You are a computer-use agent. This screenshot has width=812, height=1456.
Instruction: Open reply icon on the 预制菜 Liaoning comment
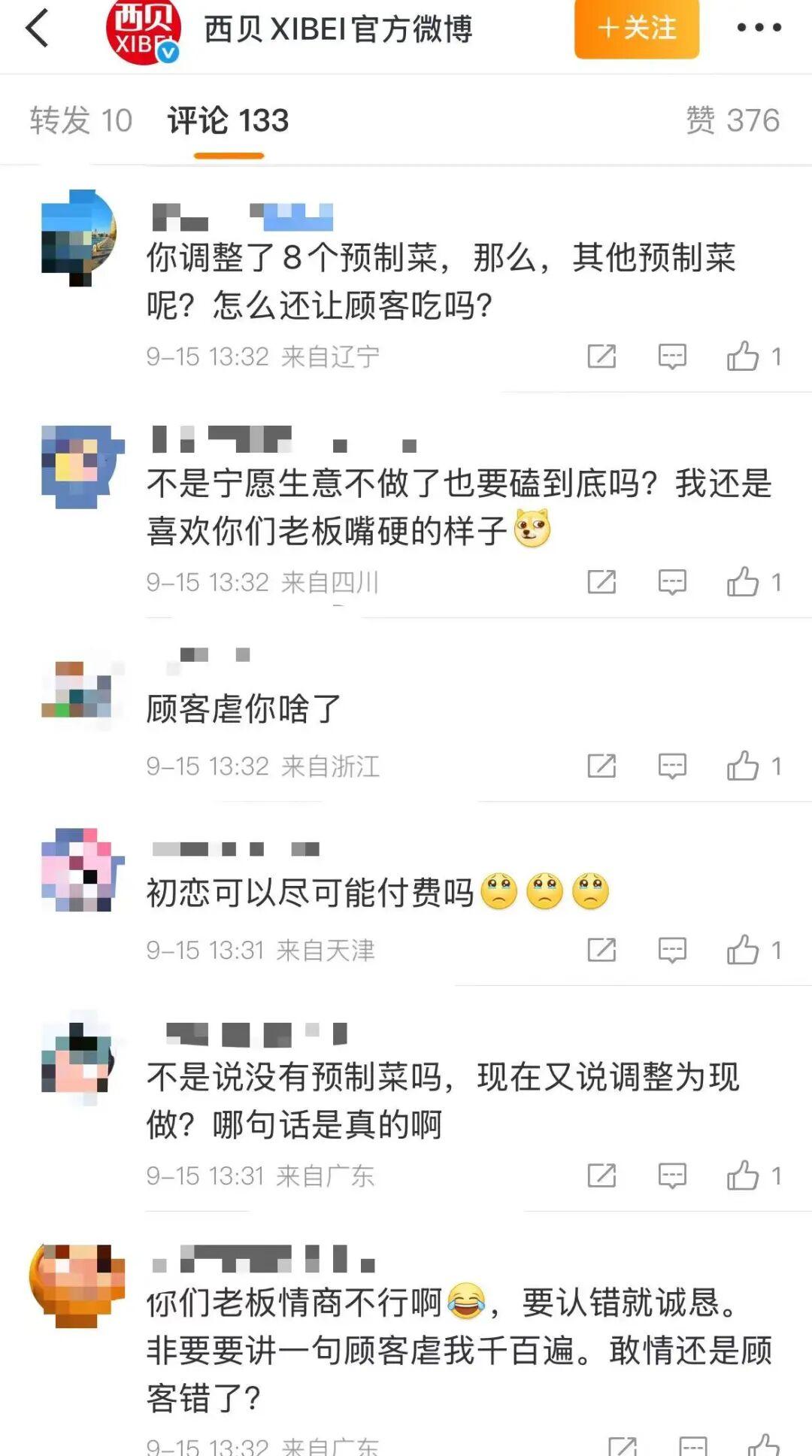point(671,356)
